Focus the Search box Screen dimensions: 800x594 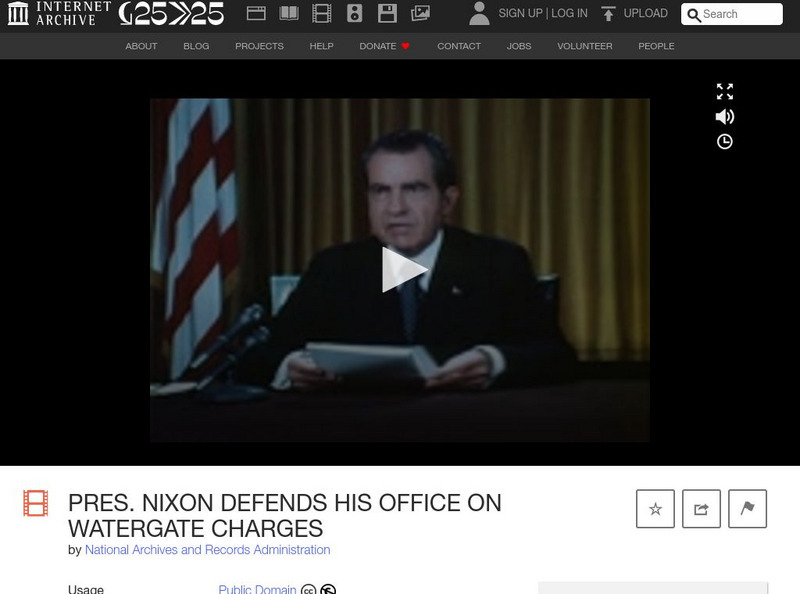[740, 14]
